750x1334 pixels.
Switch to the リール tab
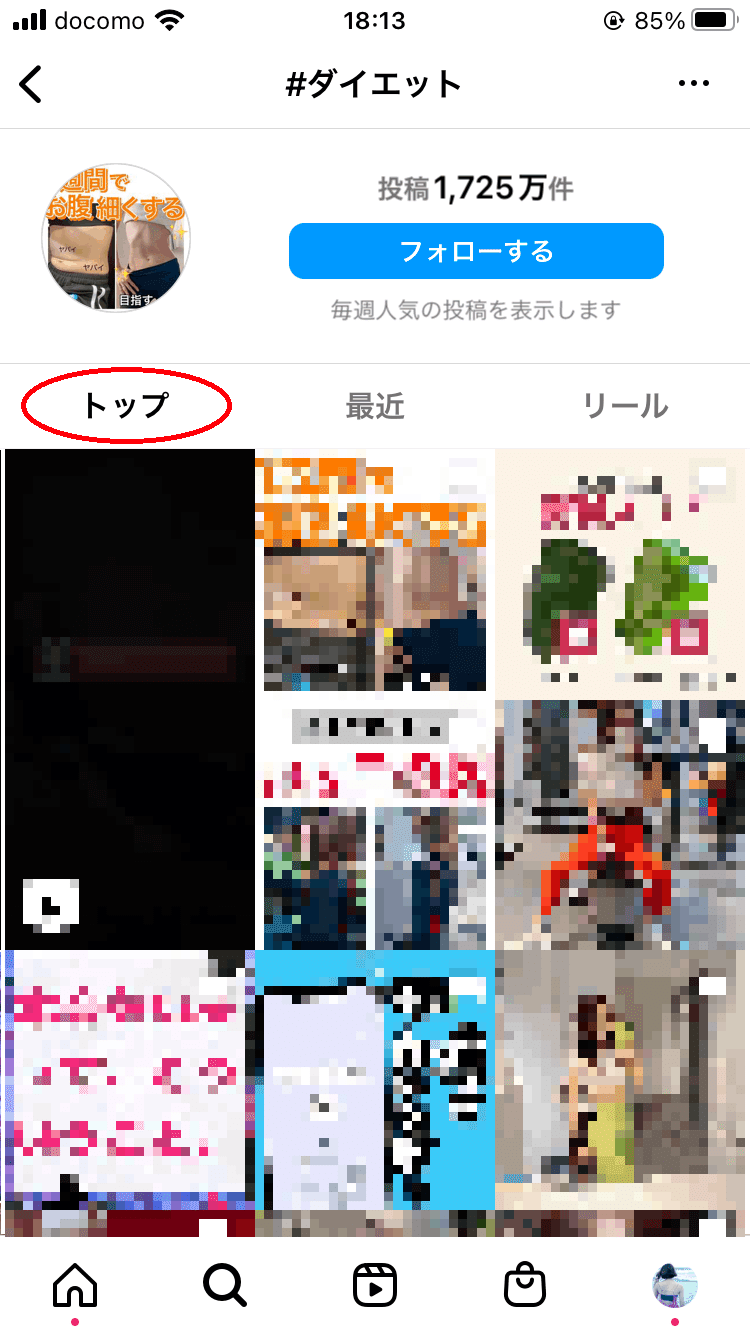click(625, 406)
